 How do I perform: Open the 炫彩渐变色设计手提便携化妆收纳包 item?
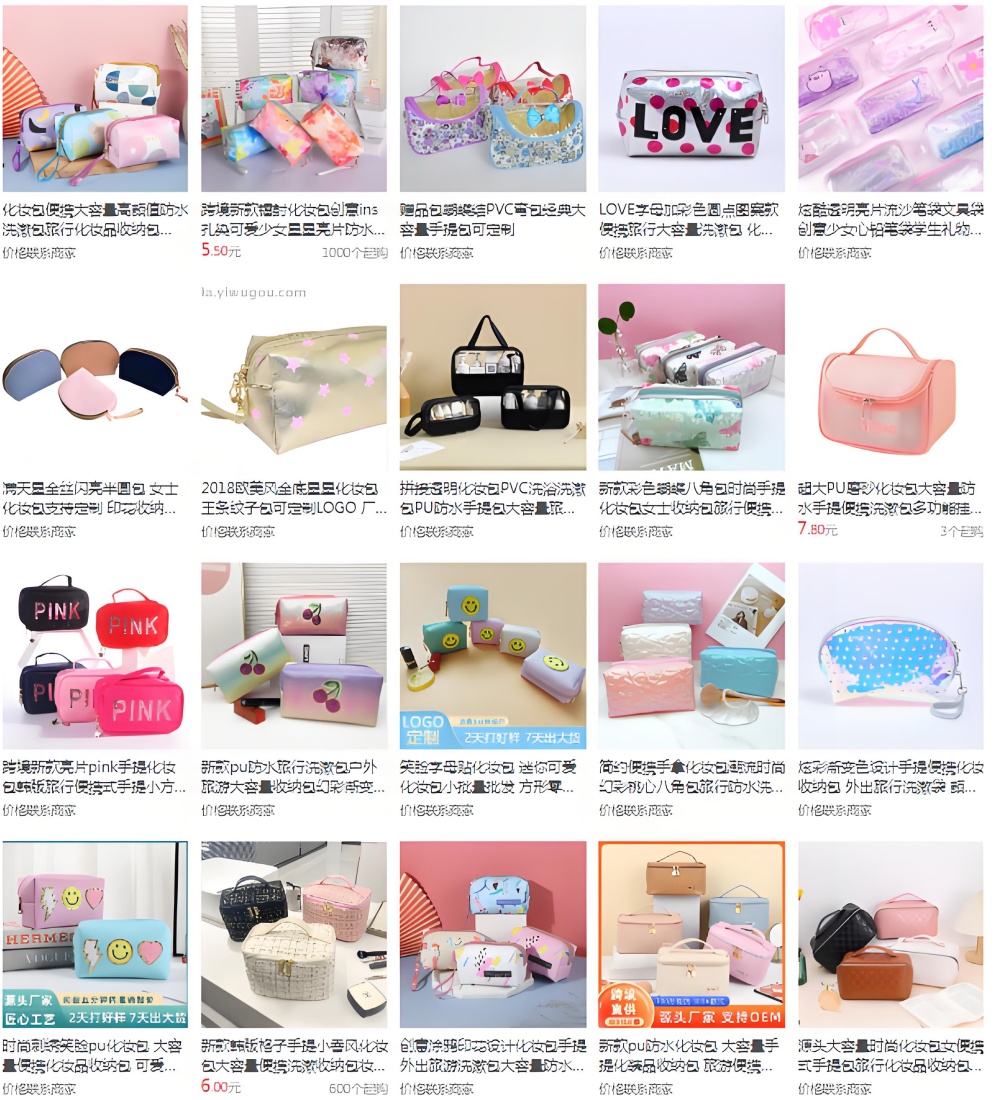click(x=890, y=656)
